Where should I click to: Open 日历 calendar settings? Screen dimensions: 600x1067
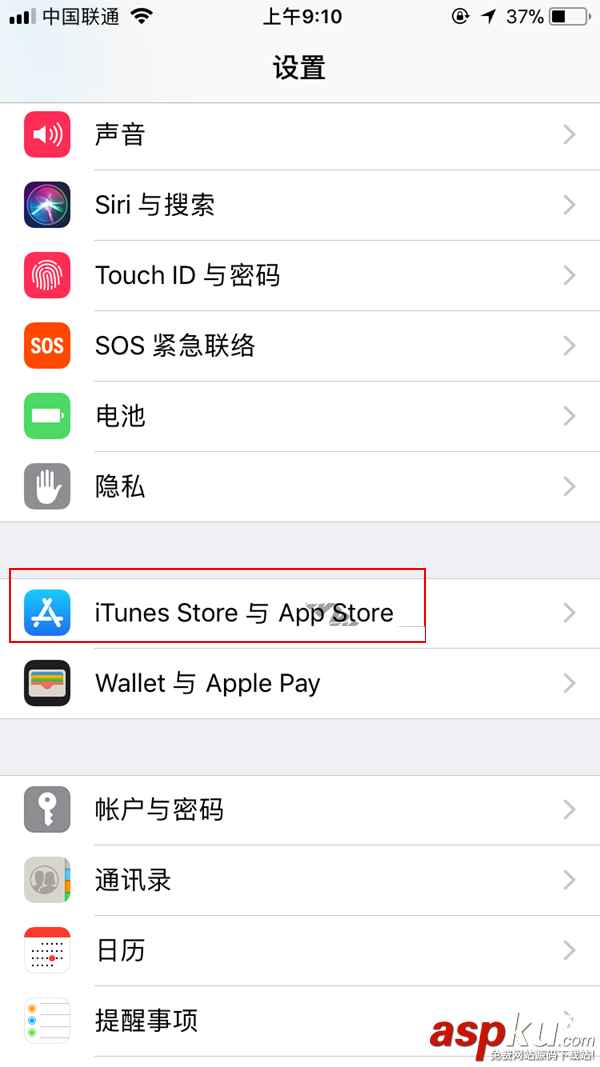[x=300, y=950]
